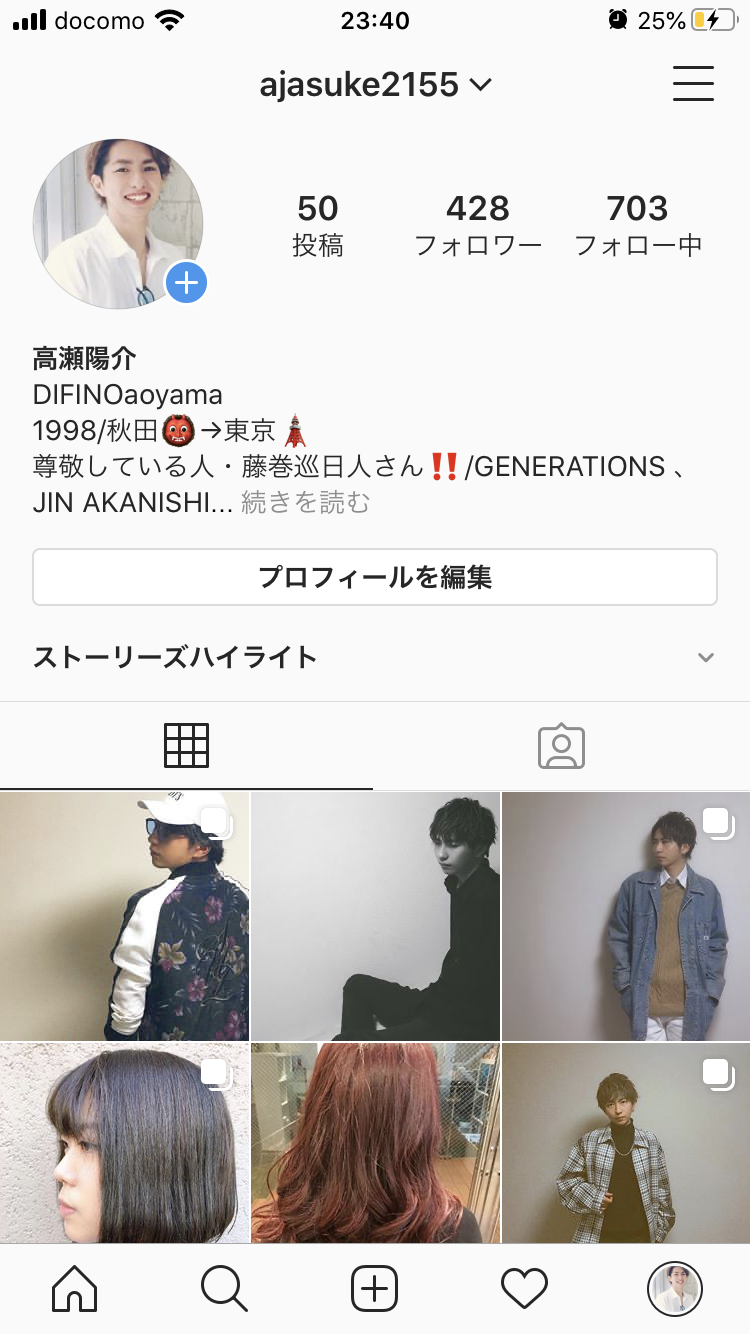The width and height of the screenshot is (750, 1334).
Task: Open the red wavy hair post
Action: coord(375,1142)
